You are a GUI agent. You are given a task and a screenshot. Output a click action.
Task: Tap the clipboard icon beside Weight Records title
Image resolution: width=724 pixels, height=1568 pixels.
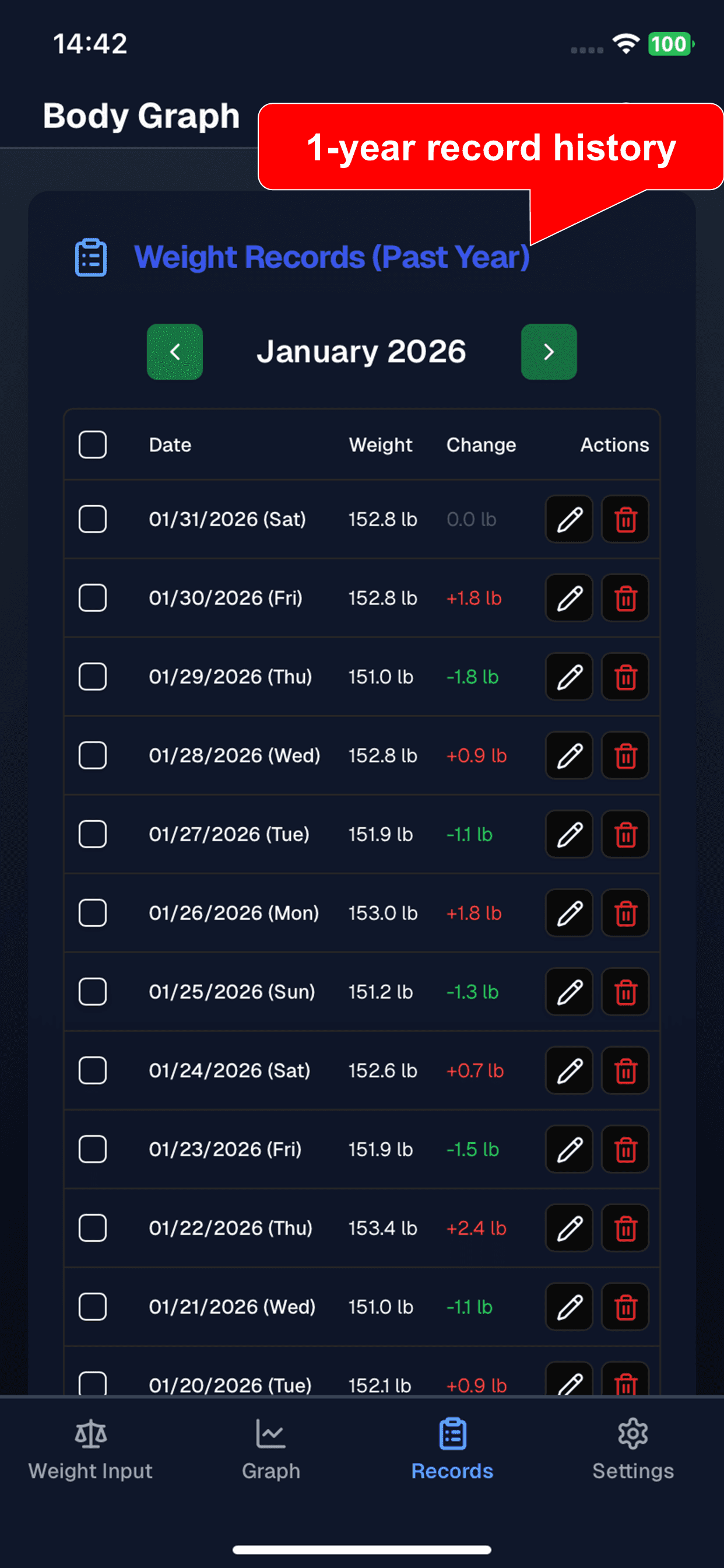90,257
